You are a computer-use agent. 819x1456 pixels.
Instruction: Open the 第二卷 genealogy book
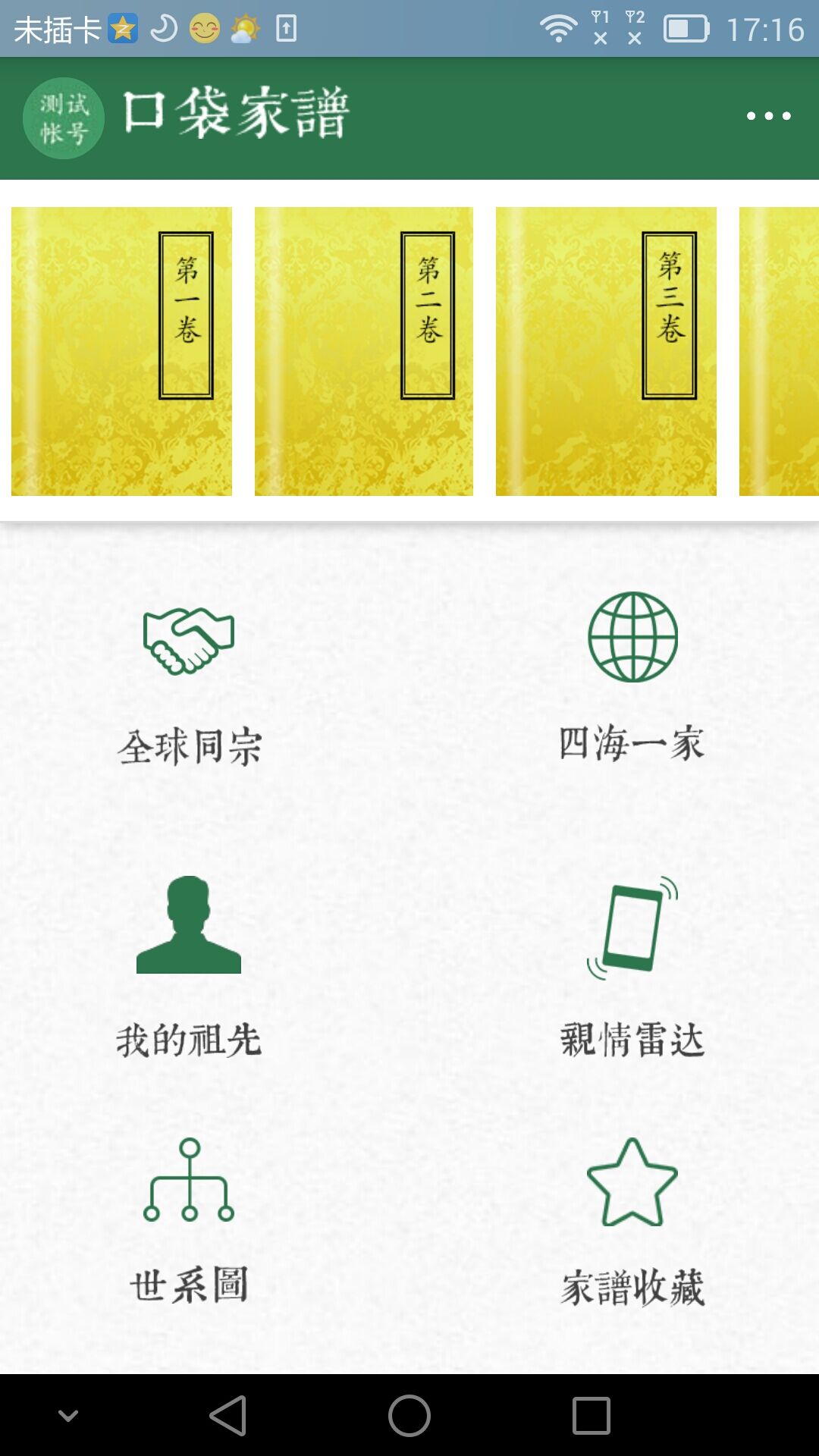[364, 351]
